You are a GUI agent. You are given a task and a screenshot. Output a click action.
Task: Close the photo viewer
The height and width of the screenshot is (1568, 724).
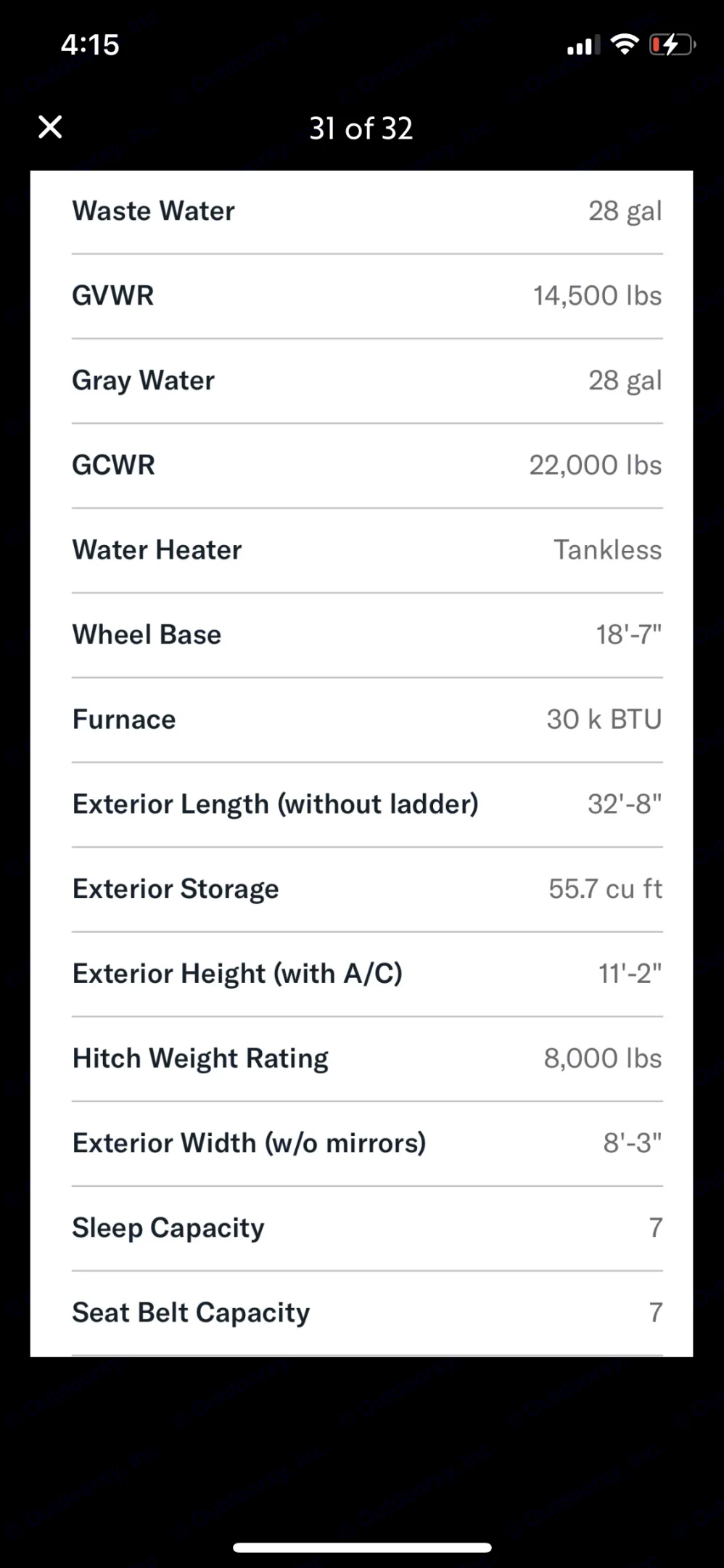click(50, 127)
